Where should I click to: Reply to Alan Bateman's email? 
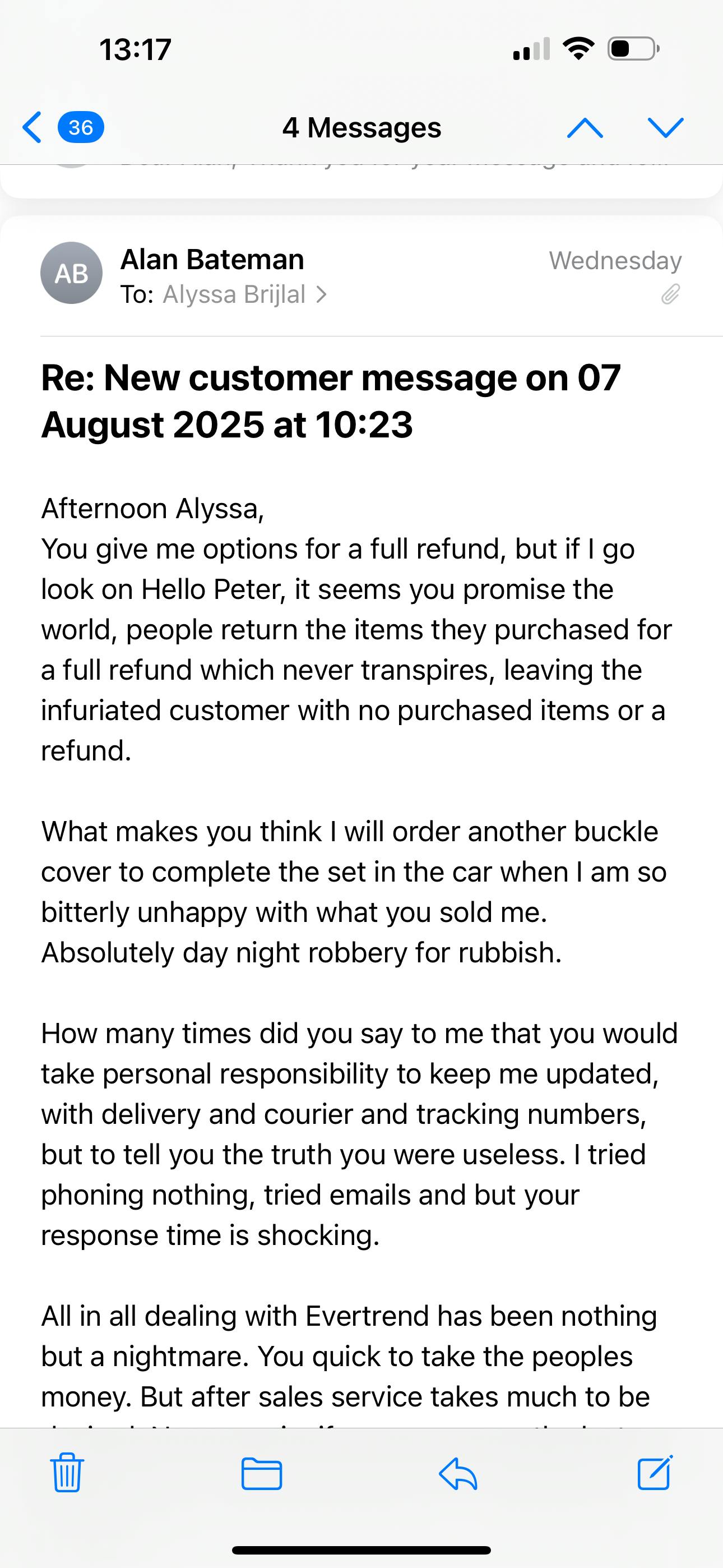tap(458, 1474)
